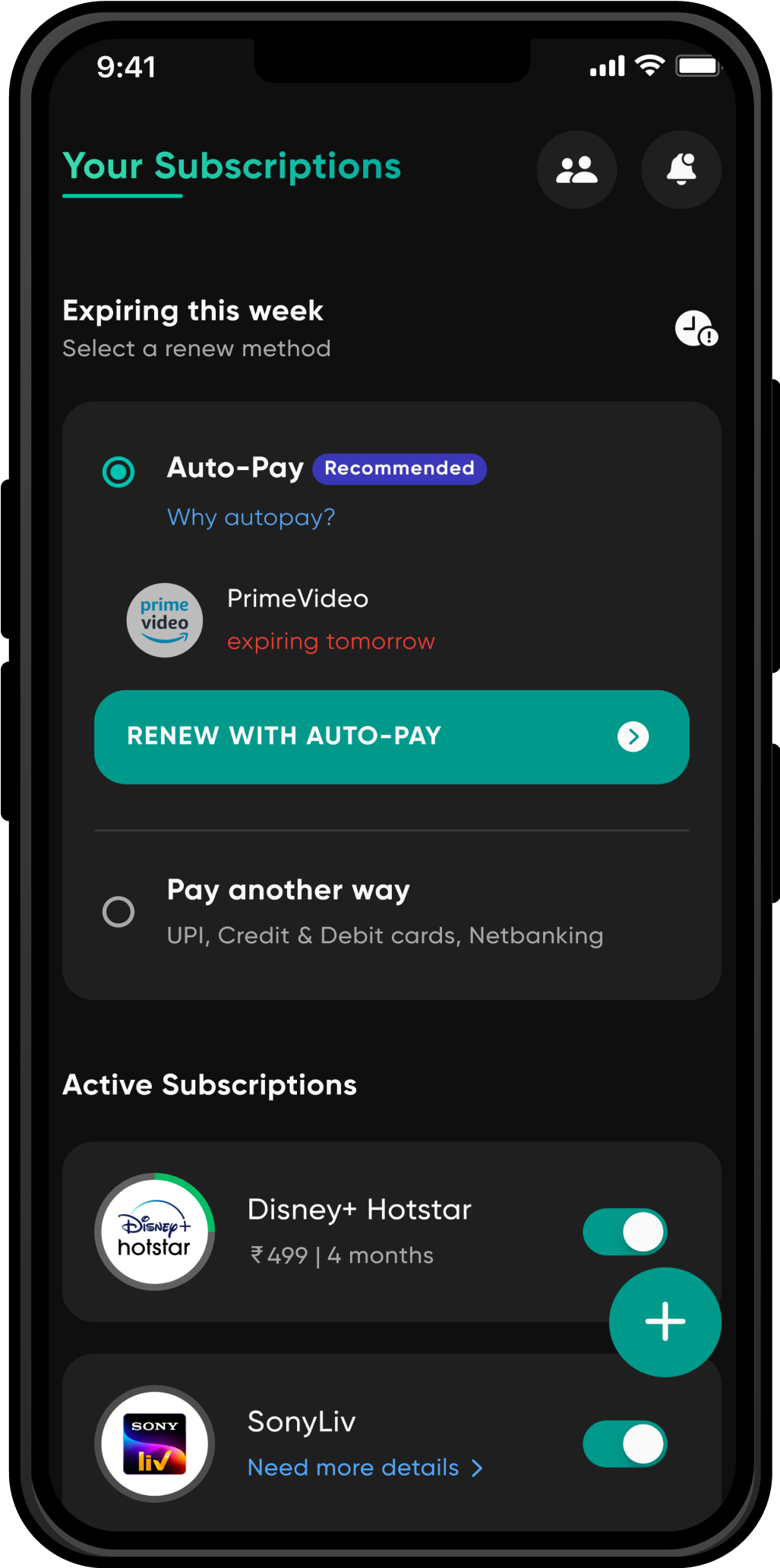Select the PrimeVideo logo
This screenshot has width=780, height=1568.
pyautogui.click(x=164, y=620)
